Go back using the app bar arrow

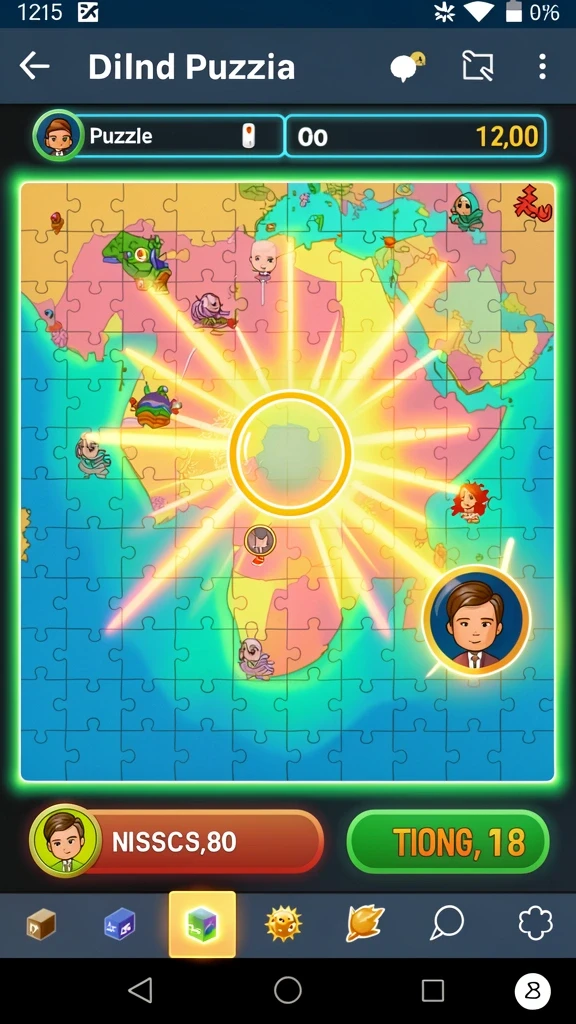pyautogui.click(x=35, y=66)
